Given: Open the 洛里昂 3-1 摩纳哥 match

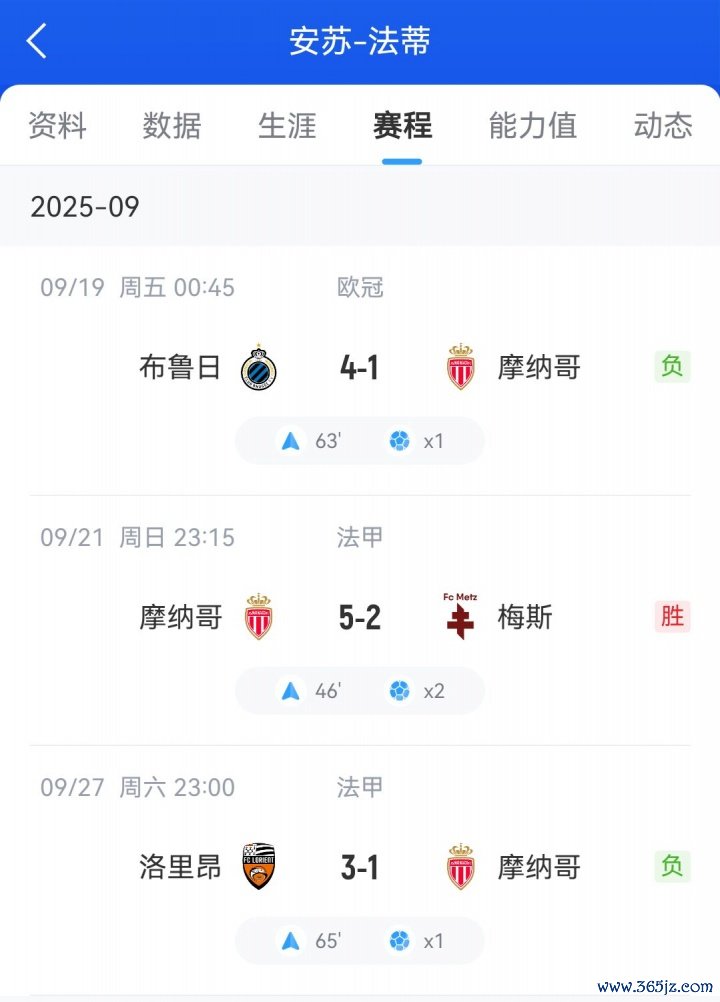Looking at the screenshot, I should [x=359, y=867].
